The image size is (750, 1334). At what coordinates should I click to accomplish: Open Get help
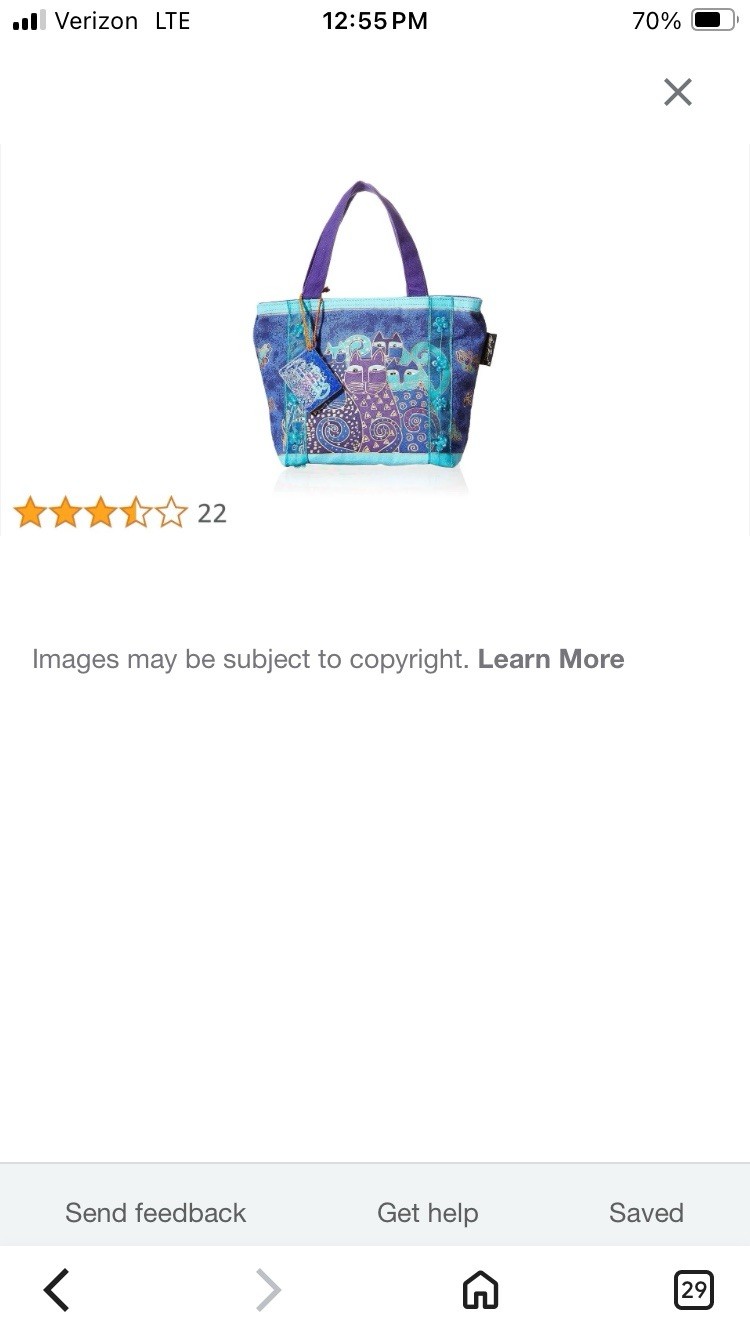[x=427, y=1213]
